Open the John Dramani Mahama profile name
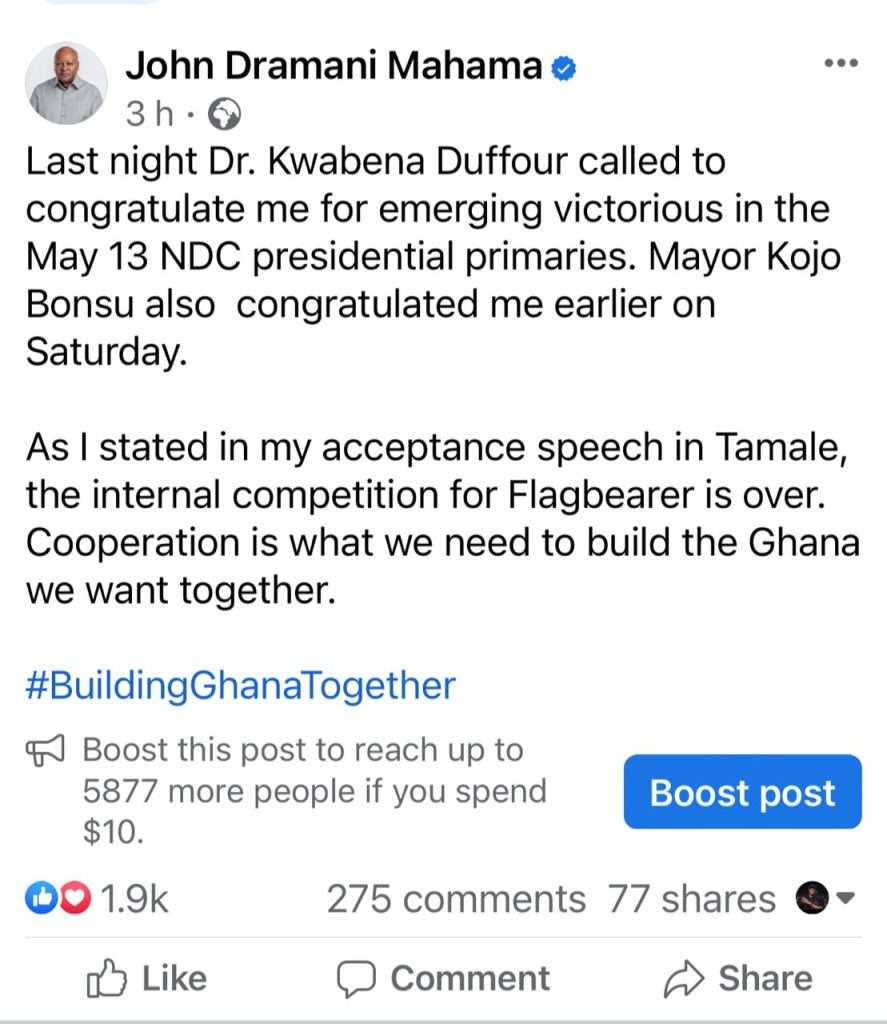Image resolution: width=887 pixels, height=1024 pixels. [x=334, y=66]
